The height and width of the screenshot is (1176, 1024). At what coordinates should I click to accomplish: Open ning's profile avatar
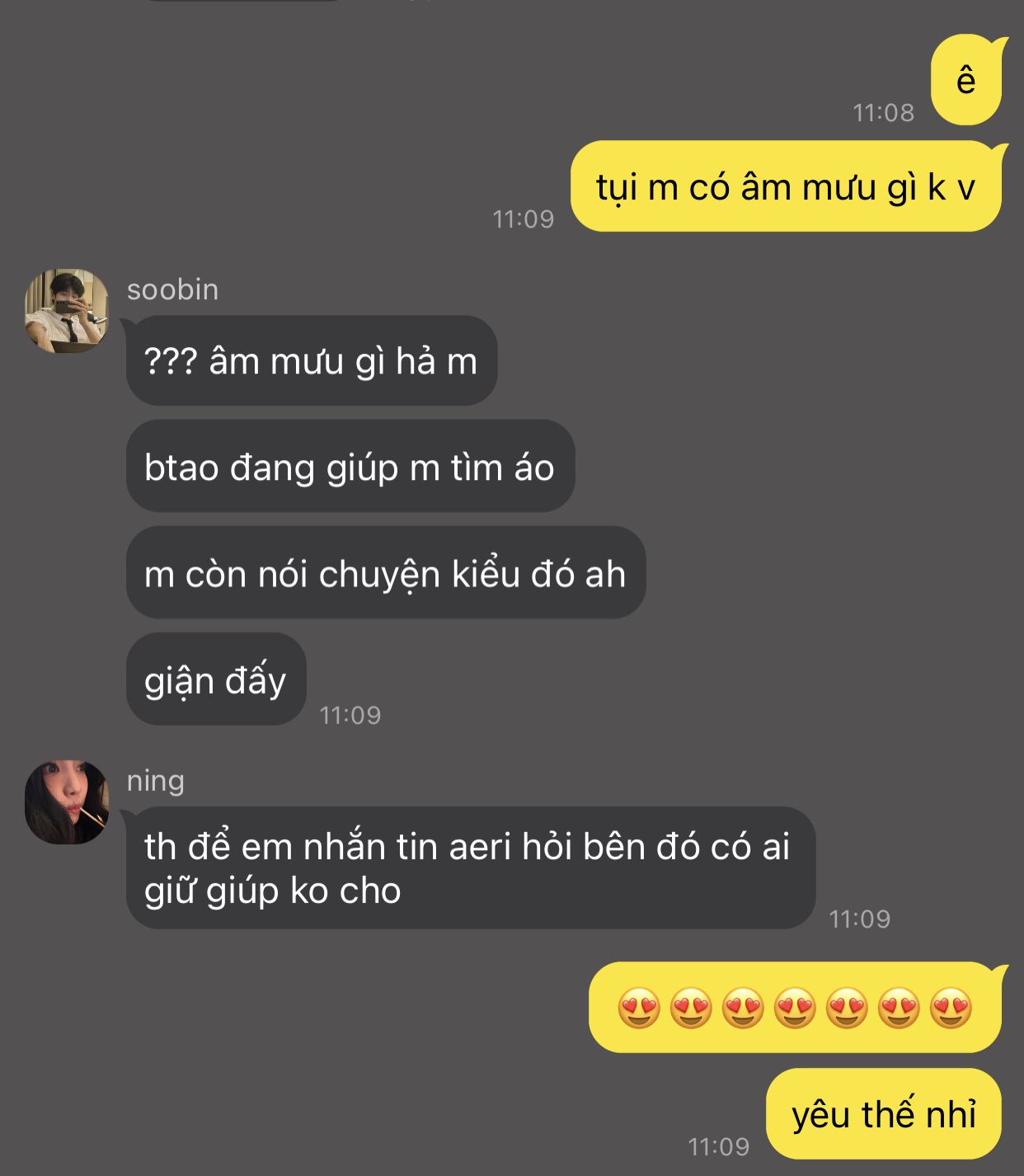67,802
